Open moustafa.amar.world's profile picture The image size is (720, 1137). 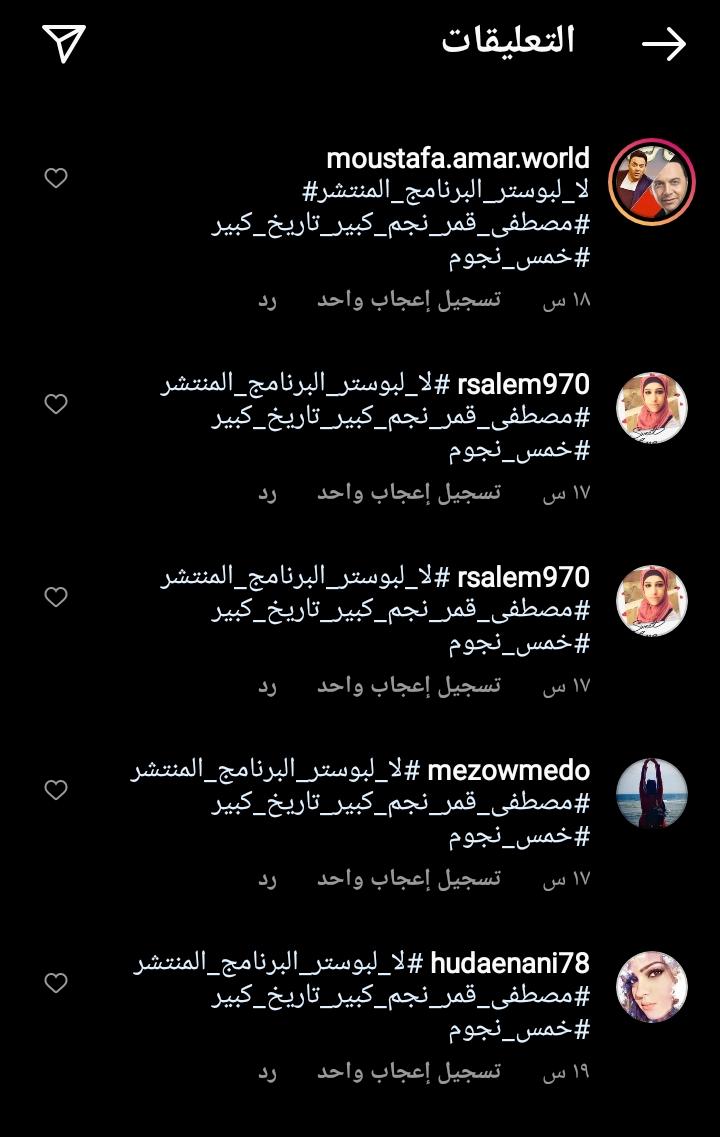652,183
